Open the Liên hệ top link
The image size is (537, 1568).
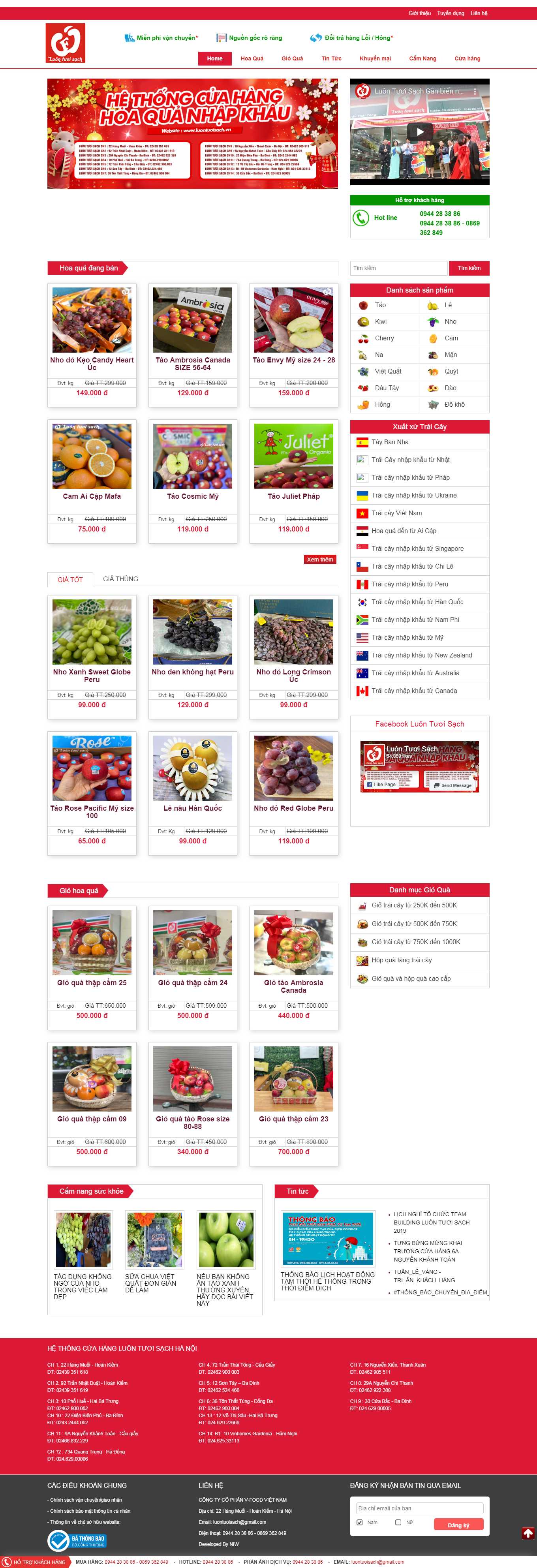479,13
